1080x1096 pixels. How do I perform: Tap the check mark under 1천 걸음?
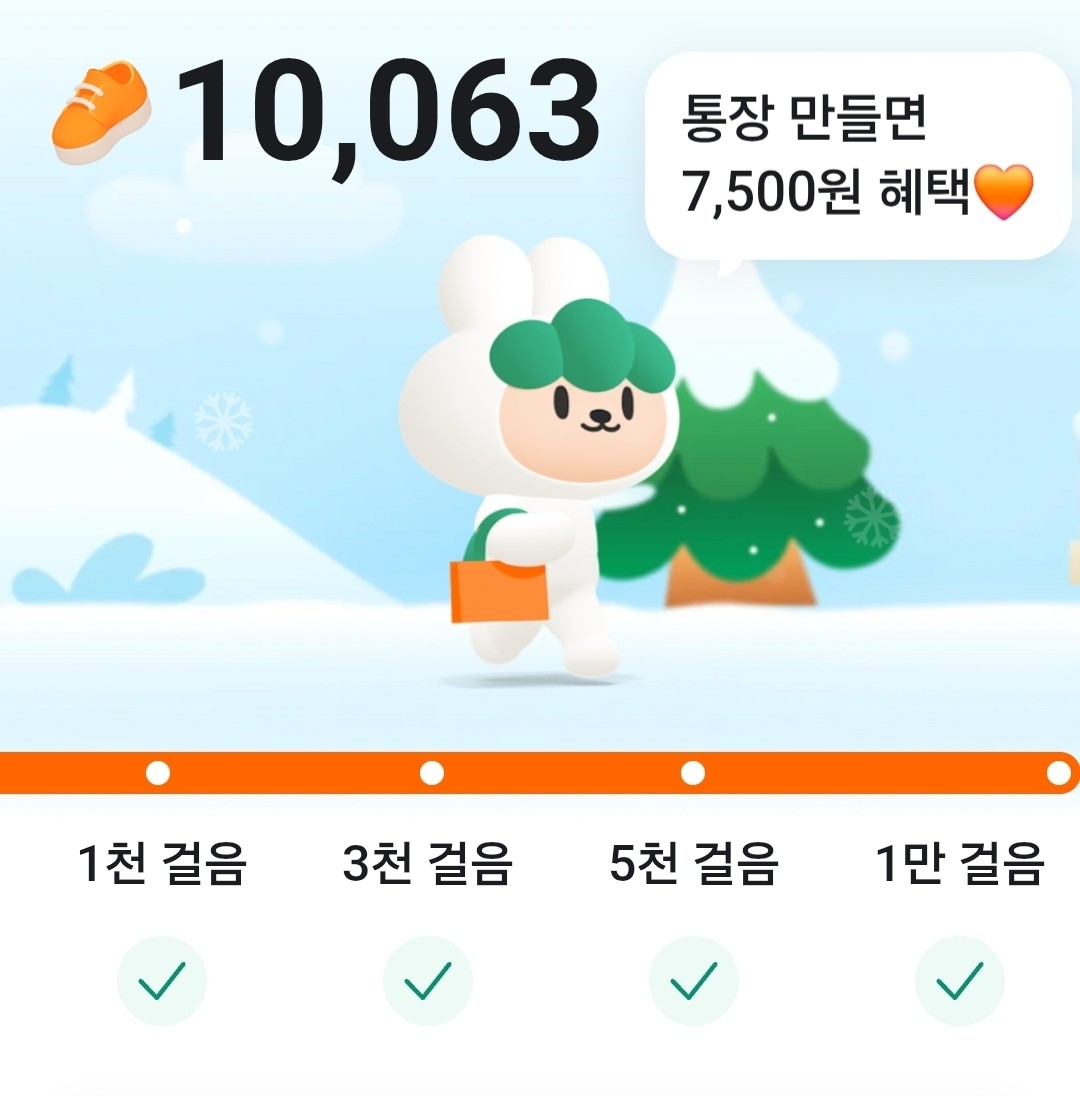[x=162, y=981]
